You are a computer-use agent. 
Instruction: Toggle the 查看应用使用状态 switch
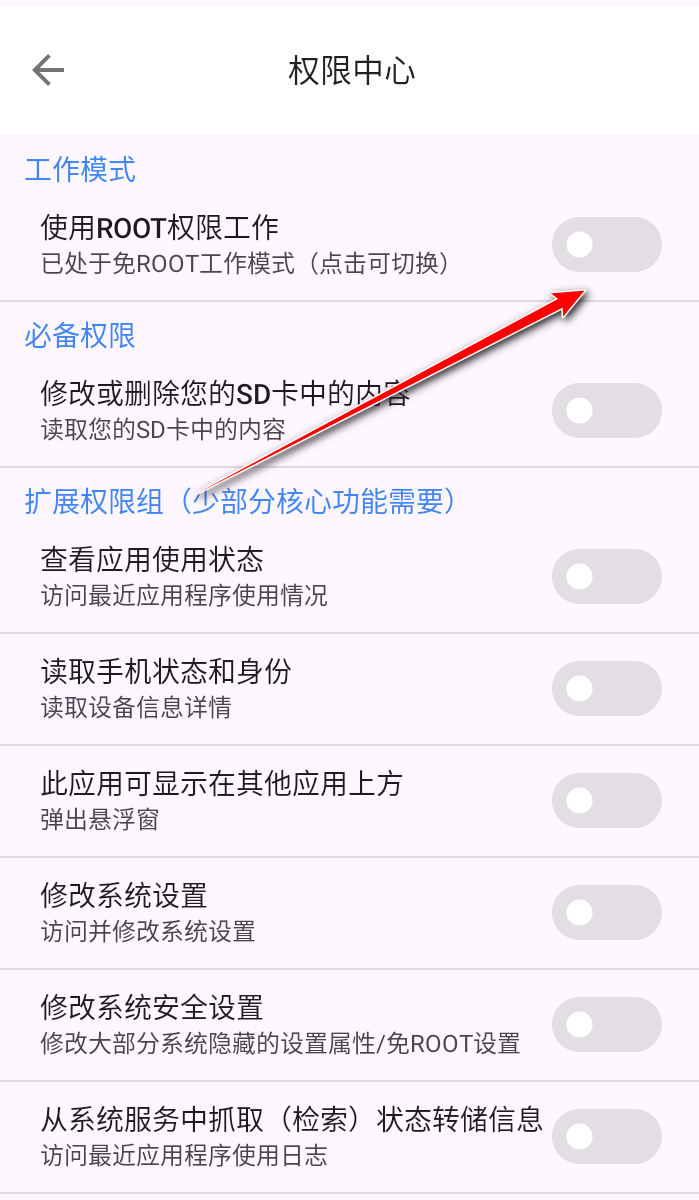606,576
